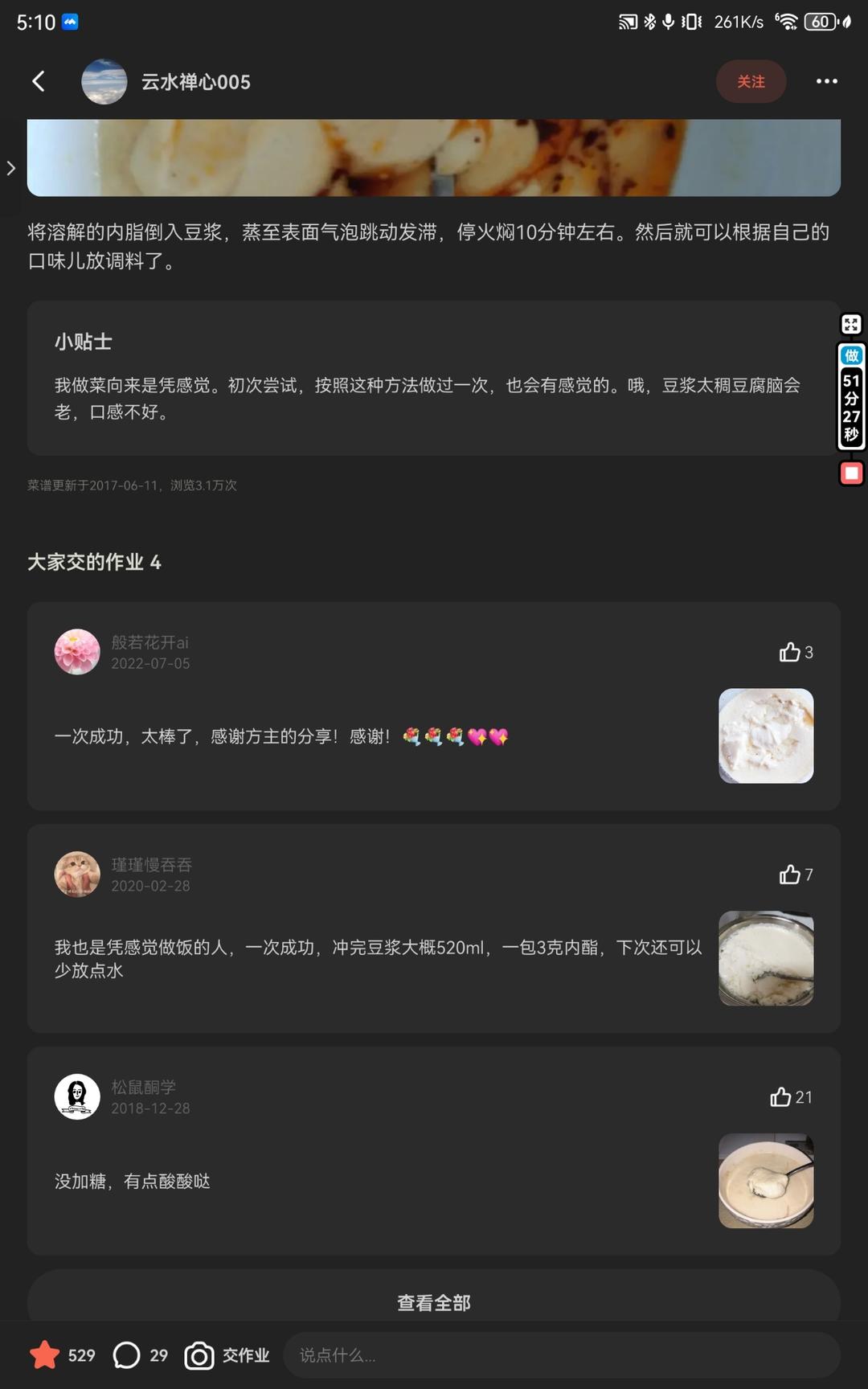This screenshot has height=1389, width=868.
Task: Tap the 说点什么 comment input field
Action: pyautogui.click(x=563, y=1354)
